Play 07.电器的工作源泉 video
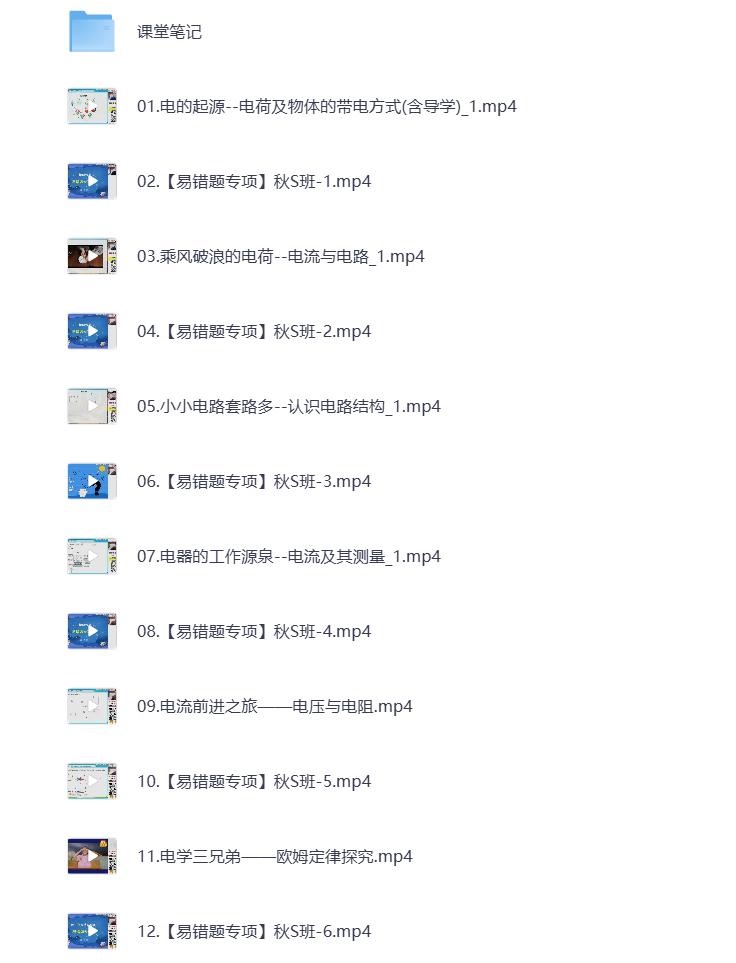This screenshot has width=736, height=963. point(288,557)
